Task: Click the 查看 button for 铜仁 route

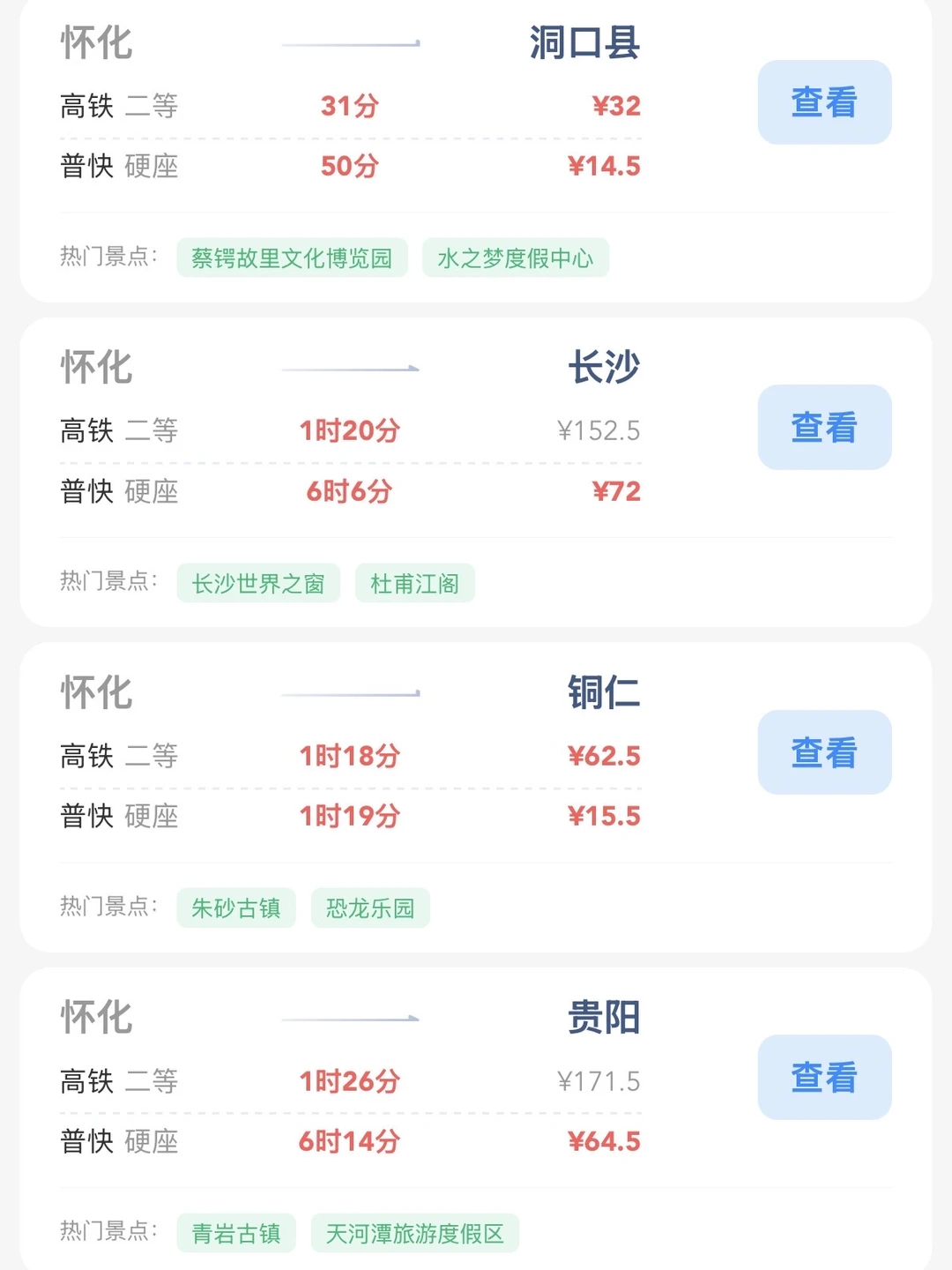Action: pyautogui.click(x=823, y=752)
